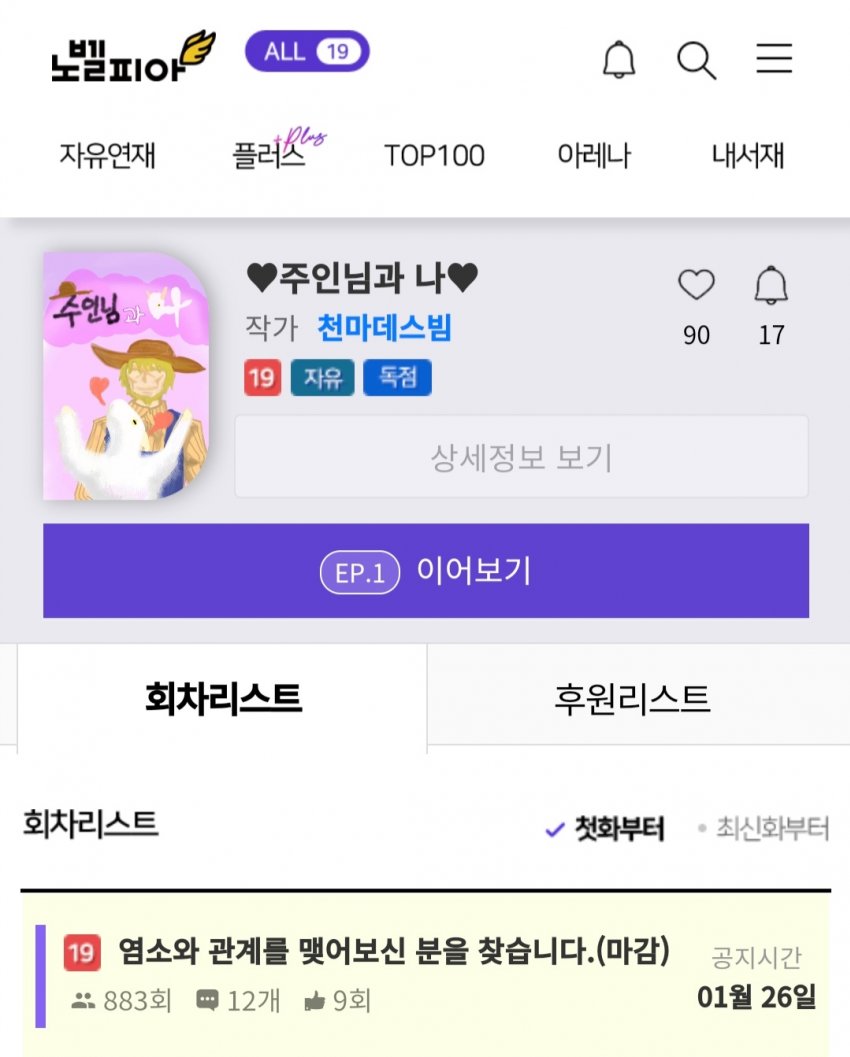Open the search icon
This screenshot has height=1057, width=850.
(x=696, y=60)
